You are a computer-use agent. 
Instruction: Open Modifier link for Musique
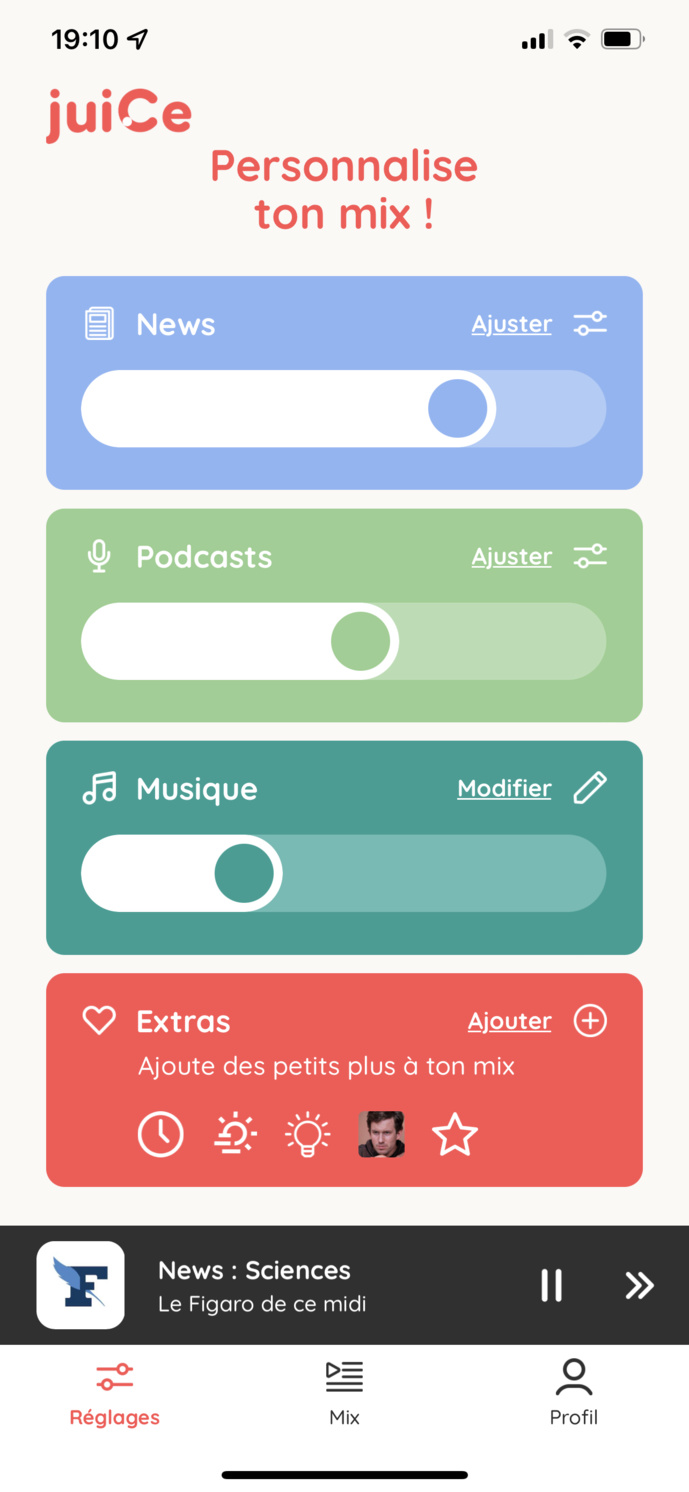(x=504, y=789)
